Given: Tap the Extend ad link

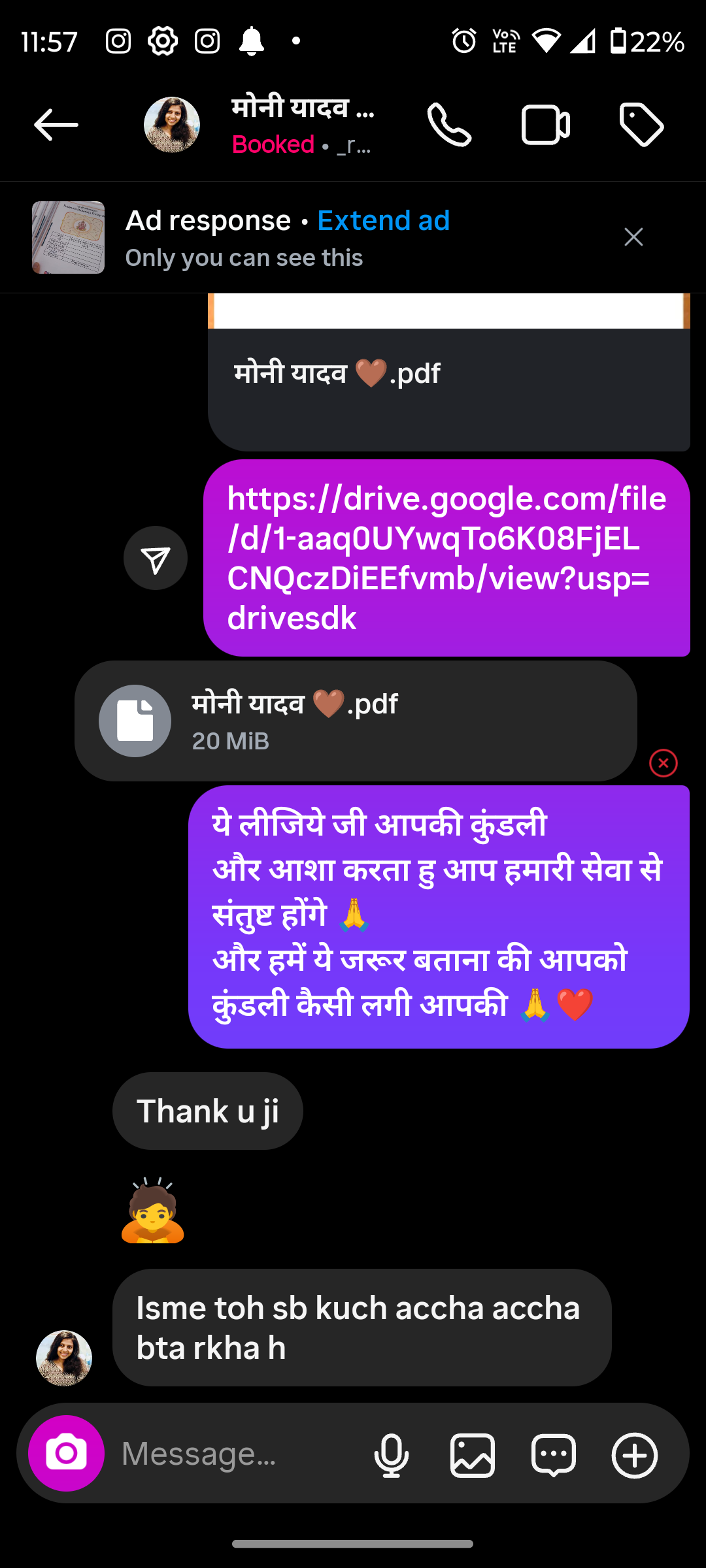Looking at the screenshot, I should pos(383,221).
